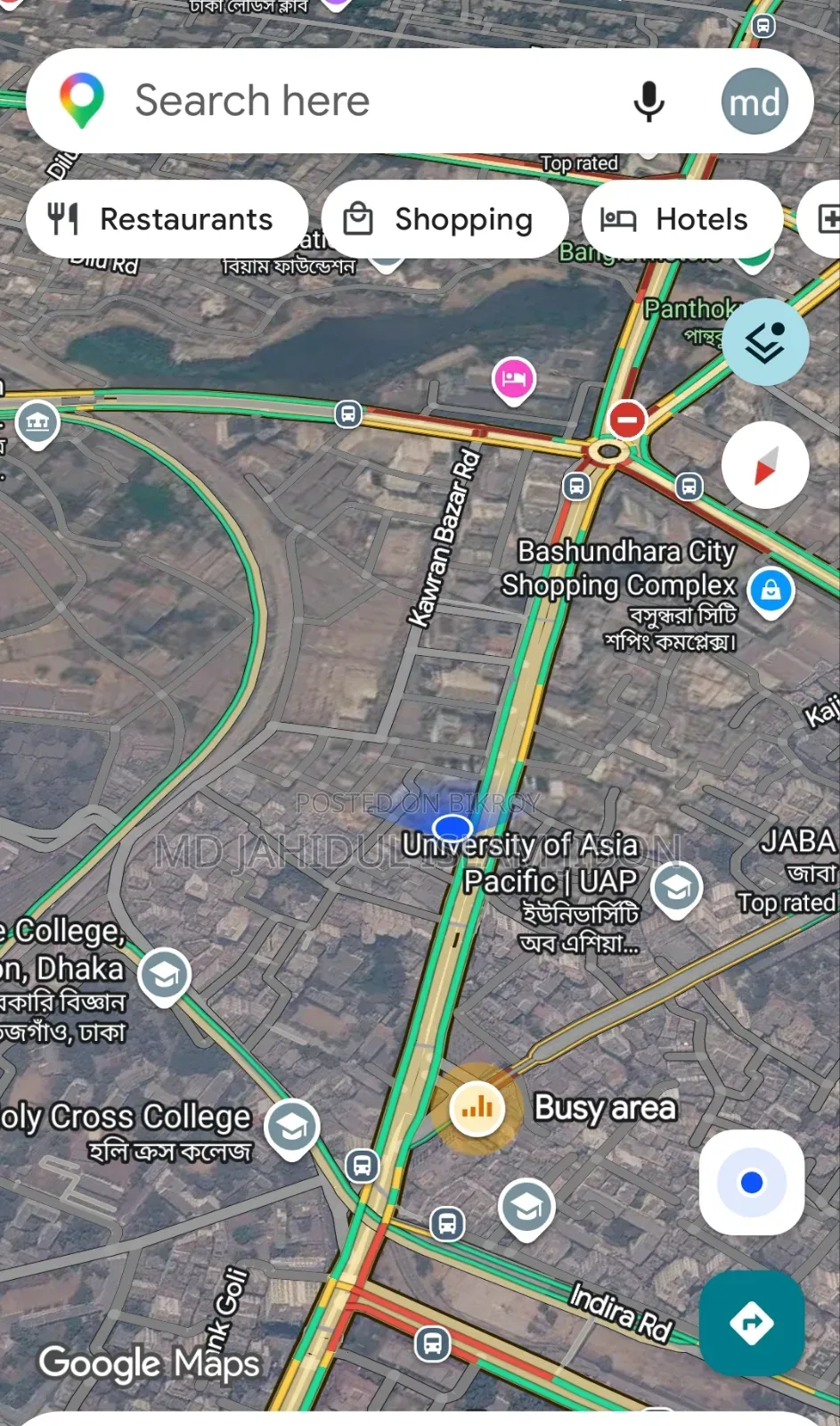Tap the compass to reorient map

point(765,465)
